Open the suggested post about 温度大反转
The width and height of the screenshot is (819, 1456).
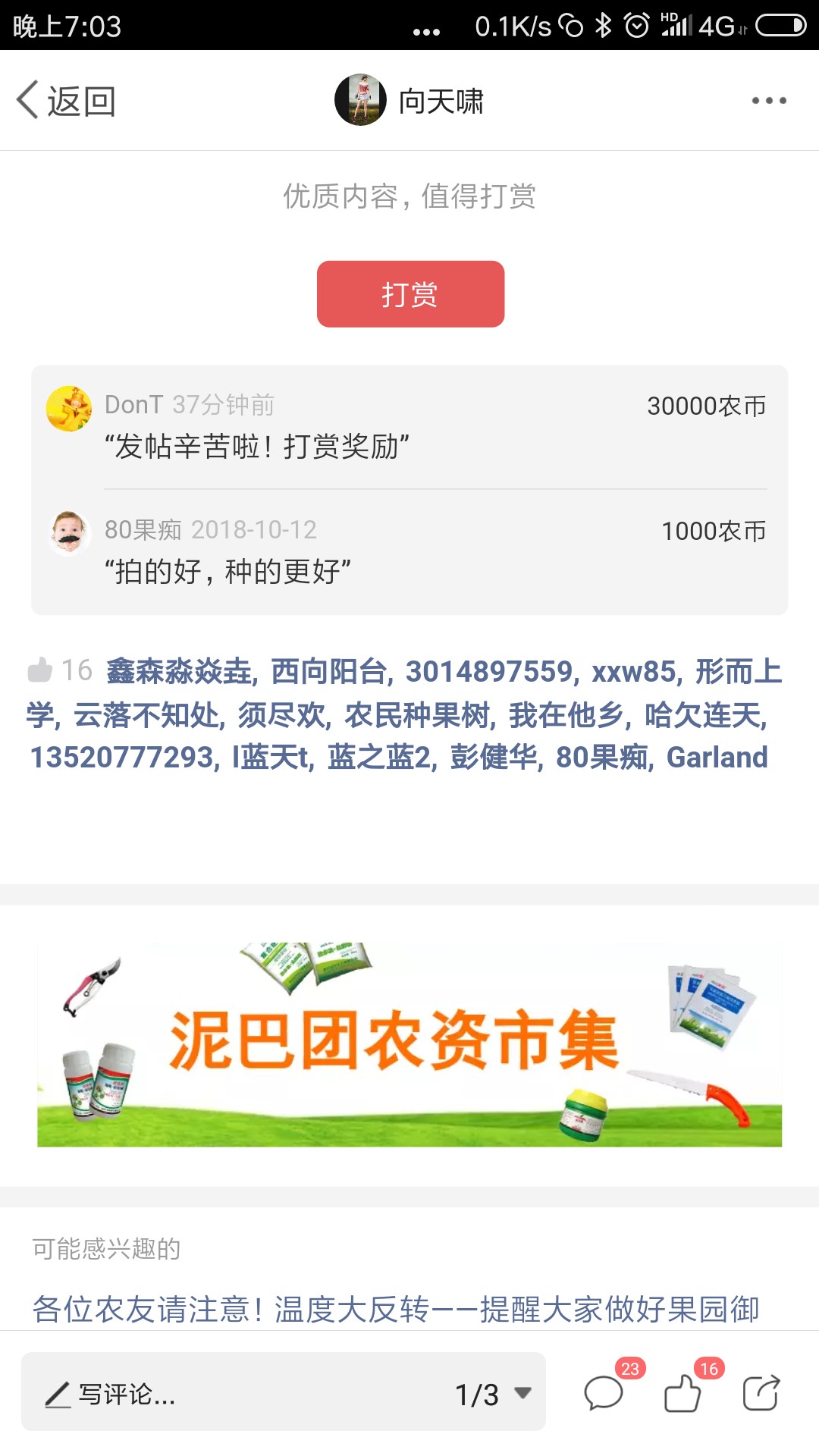point(395,1309)
